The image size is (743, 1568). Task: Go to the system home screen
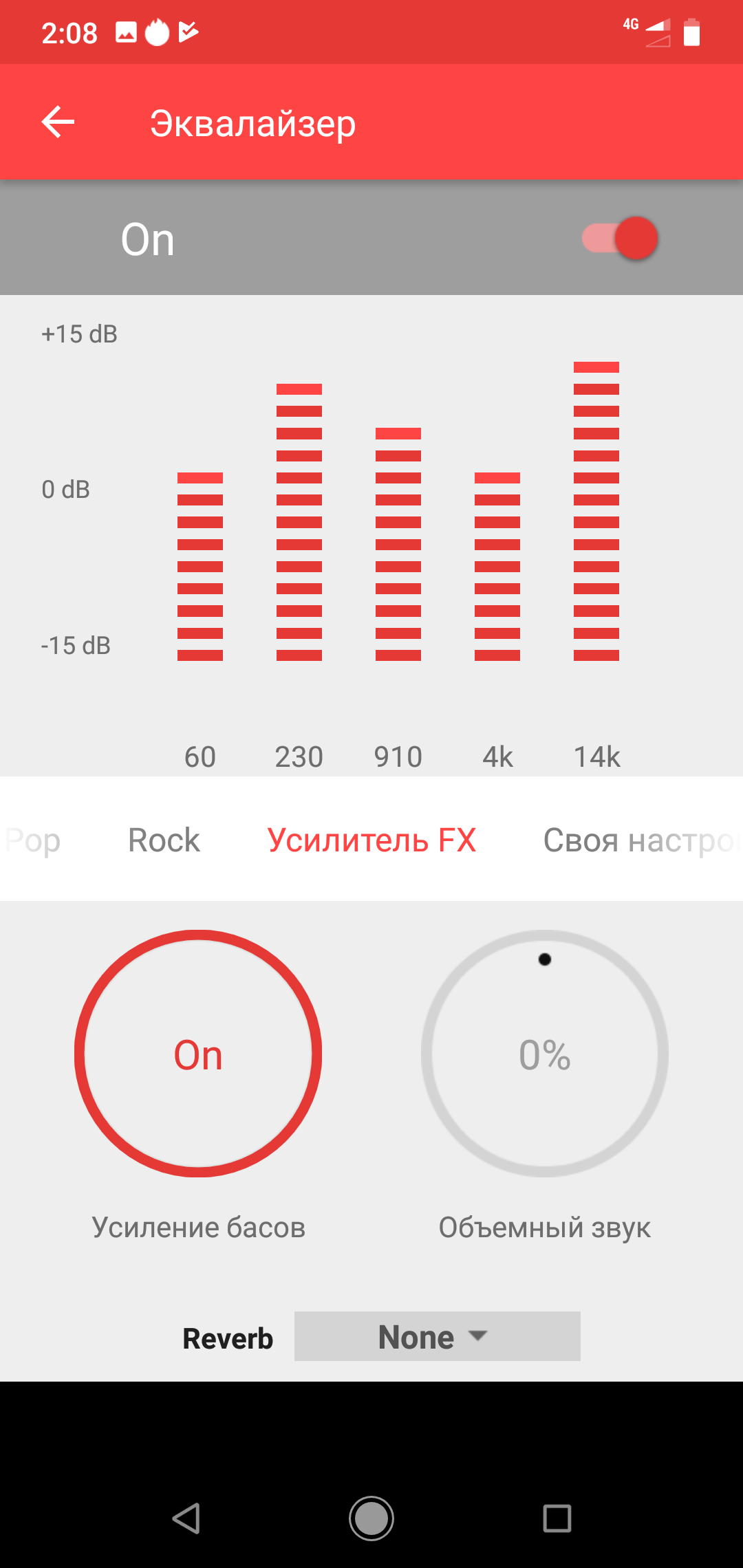[x=371, y=1518]
